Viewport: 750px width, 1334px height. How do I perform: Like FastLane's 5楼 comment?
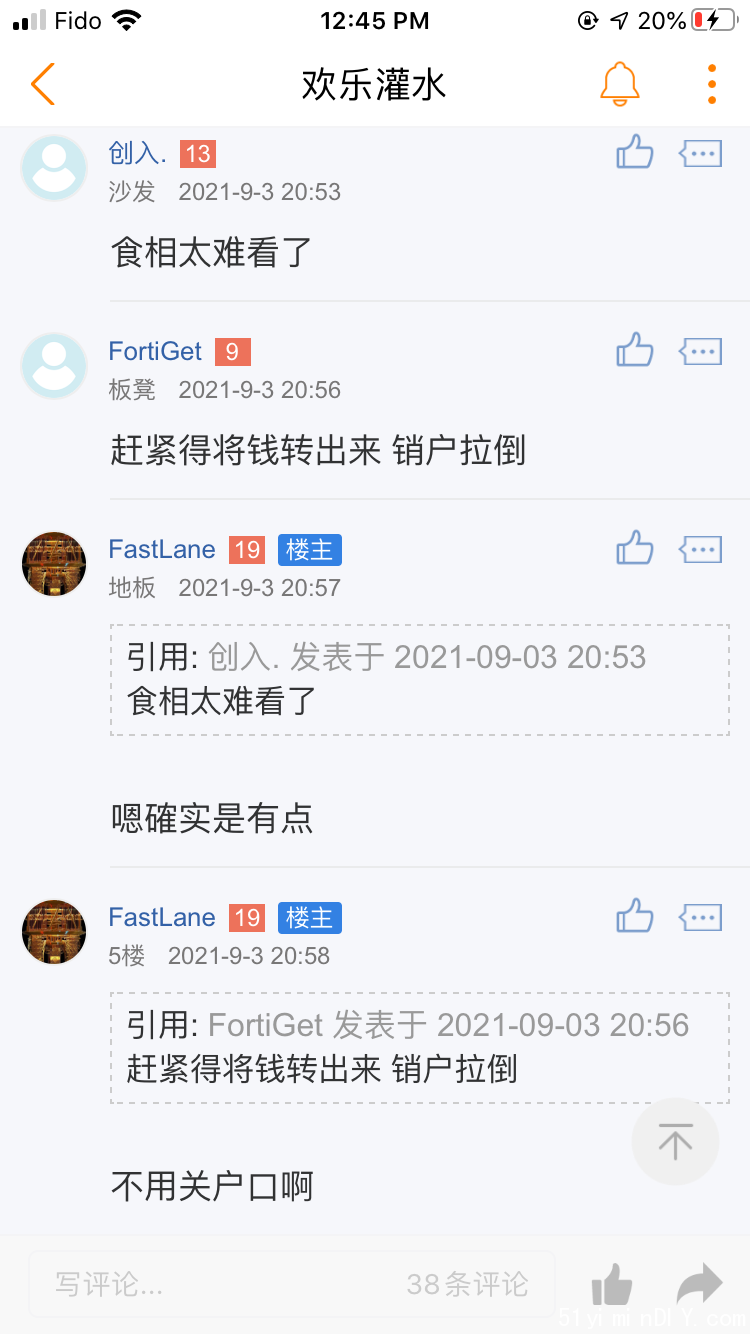click(x=634, y=917)
